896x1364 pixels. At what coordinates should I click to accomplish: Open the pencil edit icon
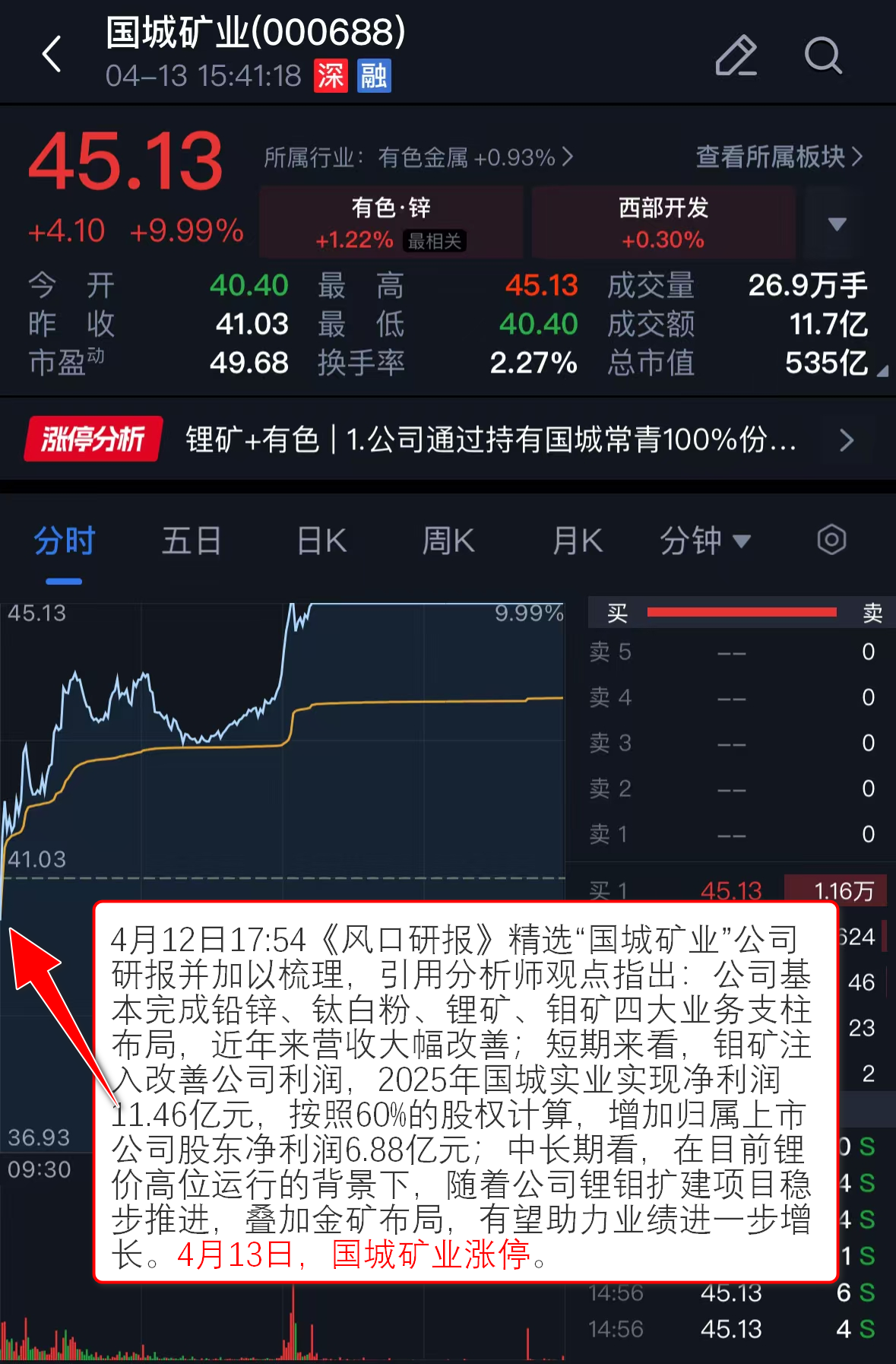click(x=736, y=56)
